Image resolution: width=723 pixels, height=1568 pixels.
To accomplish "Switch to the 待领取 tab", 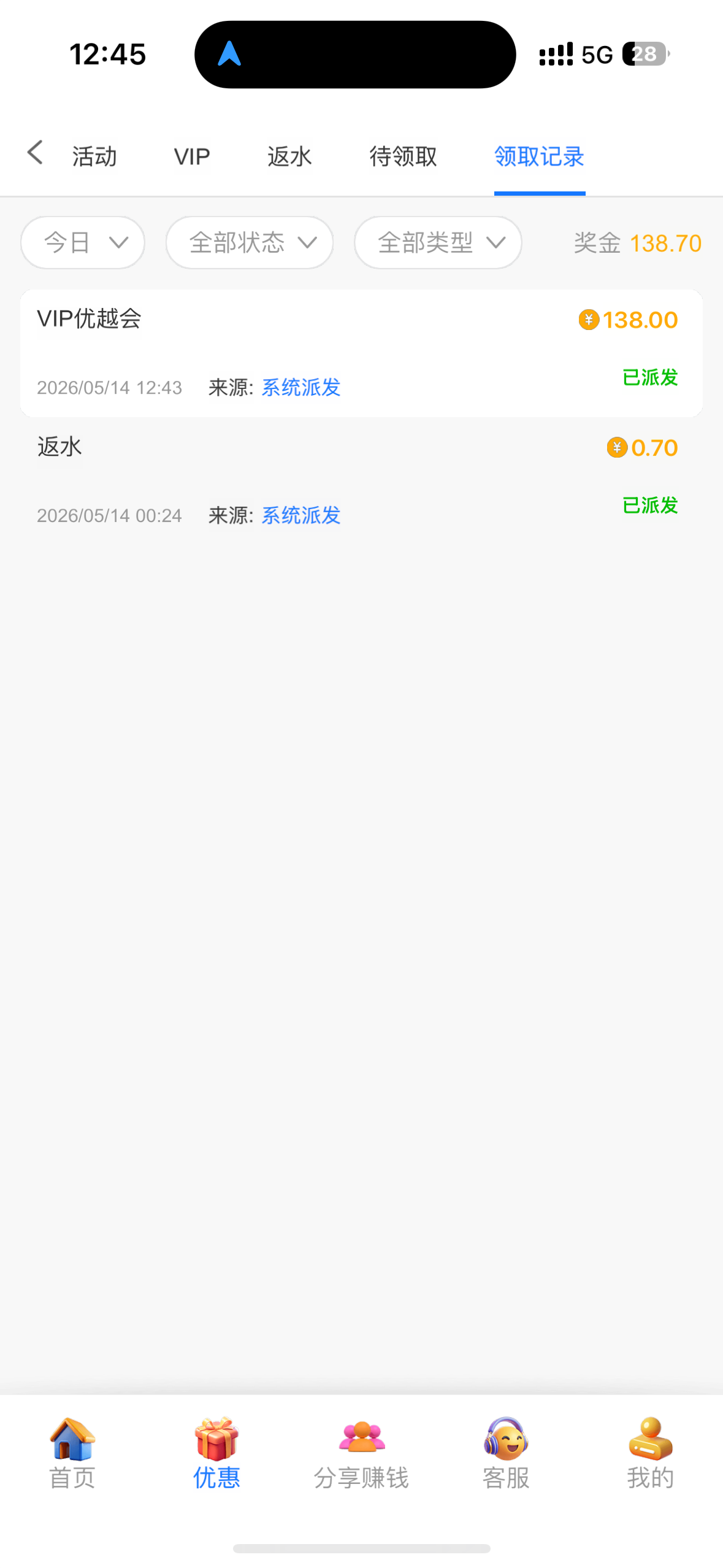I will click(x=403, y=156).
